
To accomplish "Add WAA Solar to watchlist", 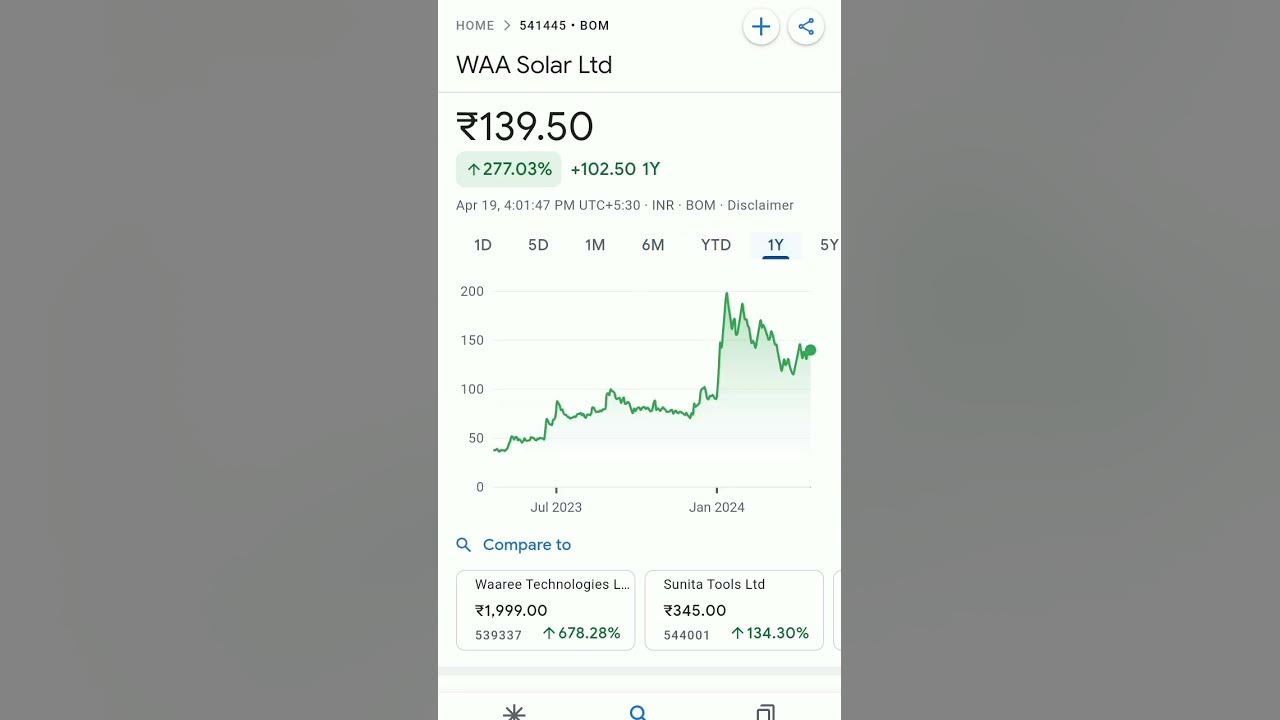I will pos(761,27).
